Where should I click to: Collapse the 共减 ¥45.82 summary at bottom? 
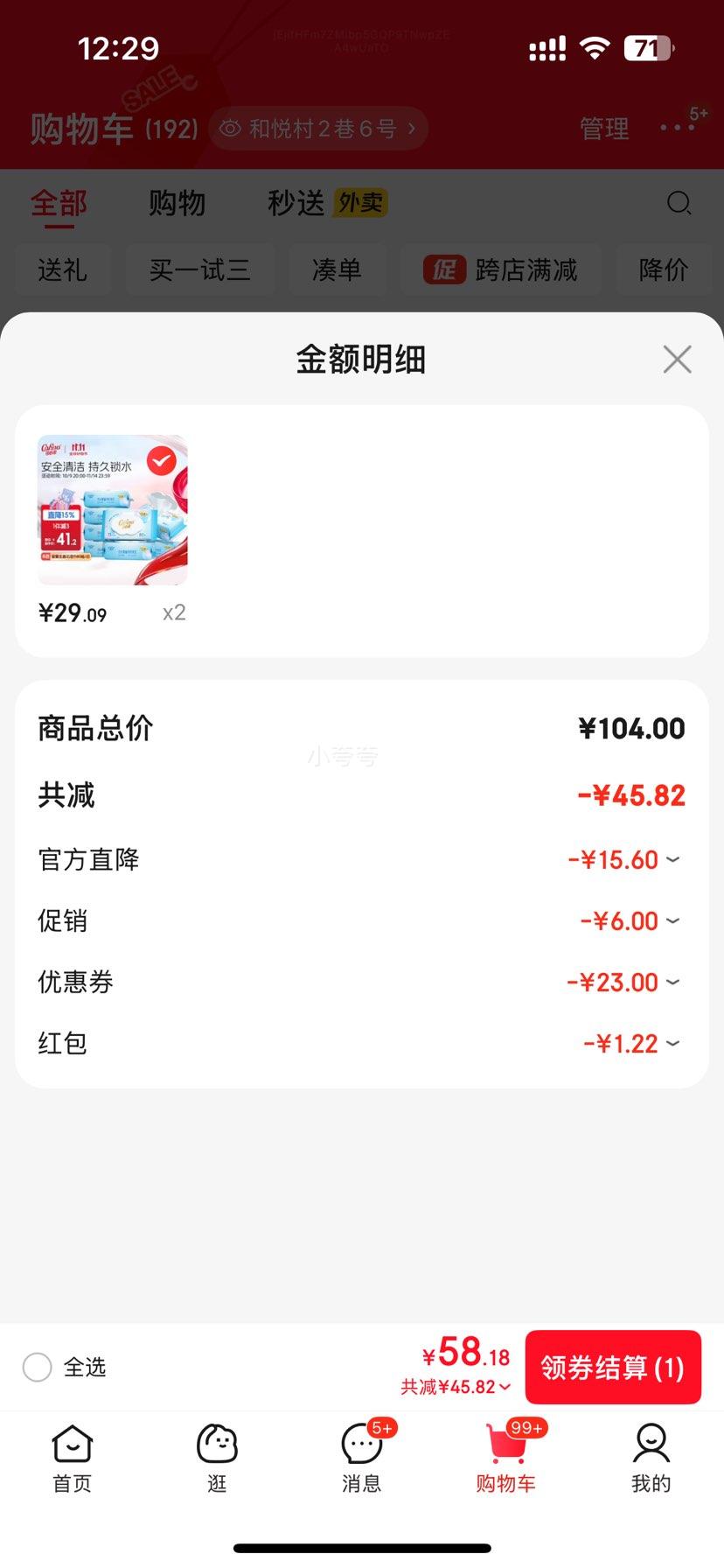[x=456, y=1387]
